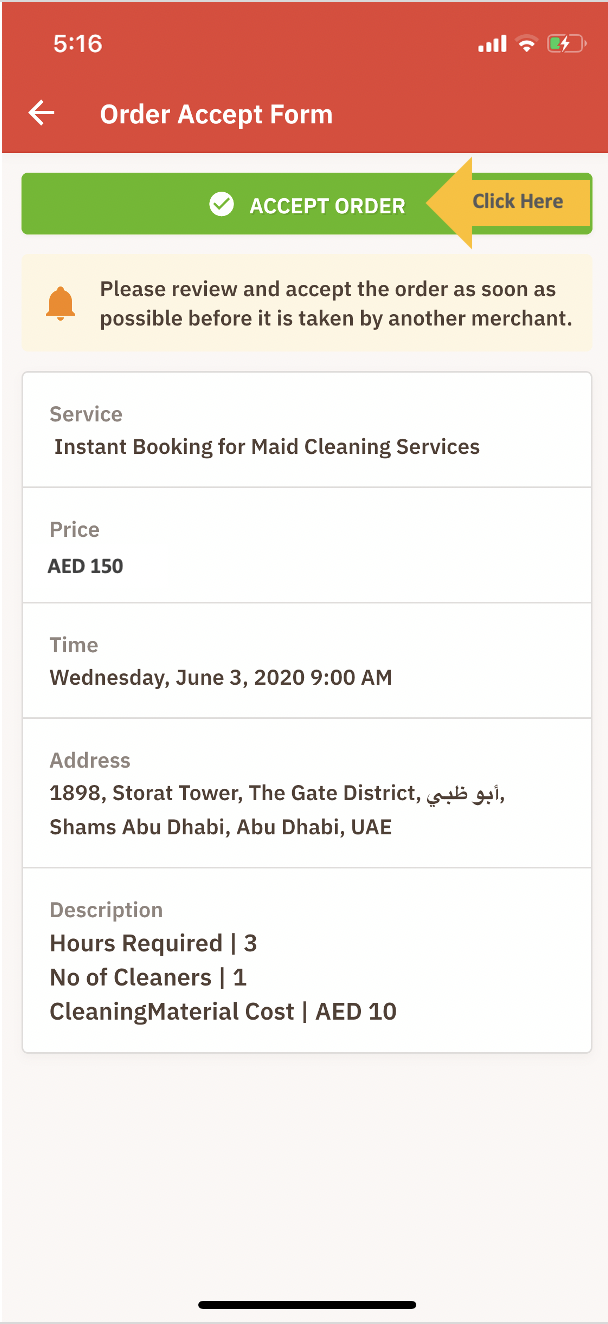Accept the maid cleaning order
This screenshot has height=1324, width=608.
tap(306, 205)
